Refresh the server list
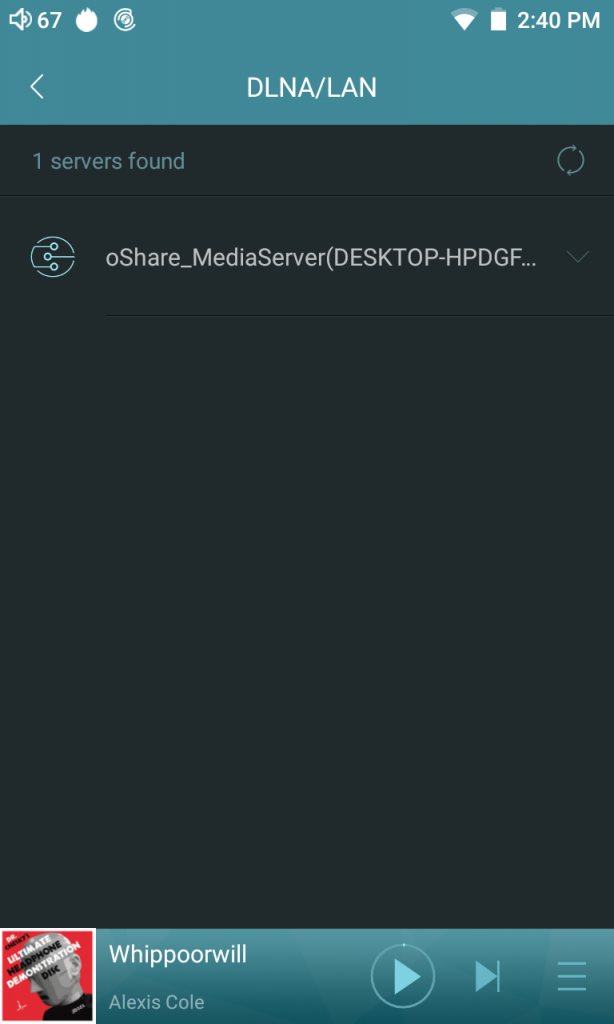This screenshot has width=614, height=1024. point(570,161)
